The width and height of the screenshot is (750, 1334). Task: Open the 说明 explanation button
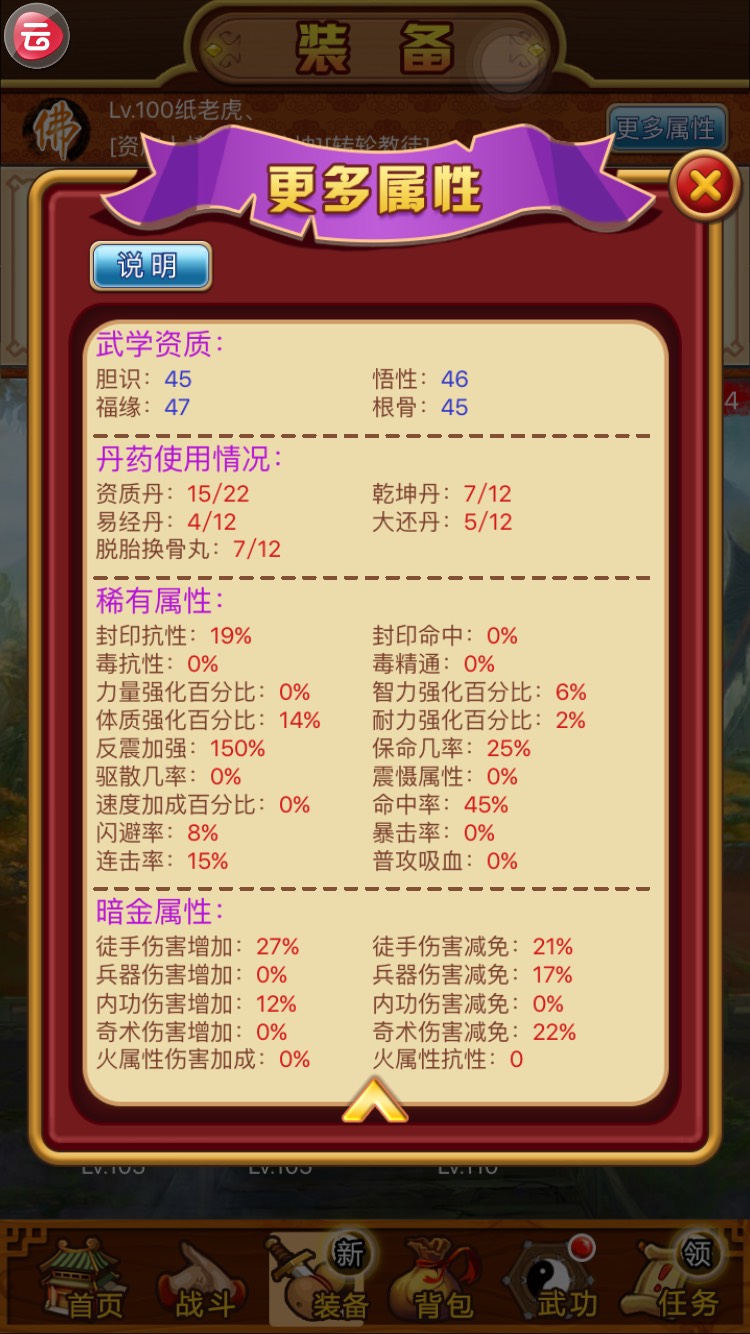pos(151,266)
